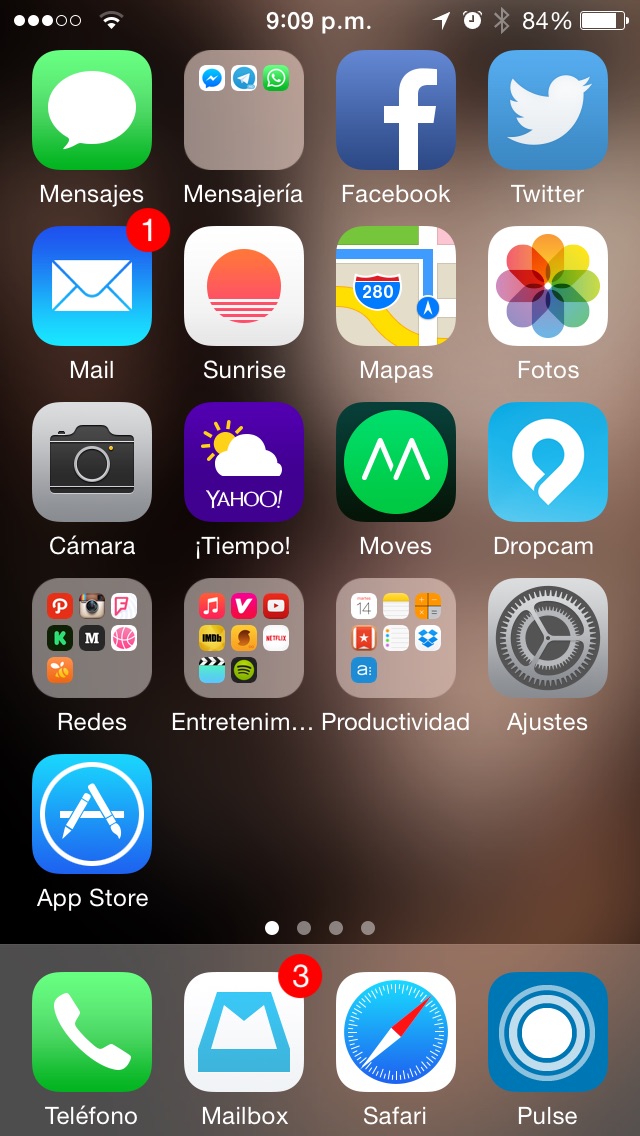
Task: Open Ajustes settings
Action: click(x=548, y=638)
